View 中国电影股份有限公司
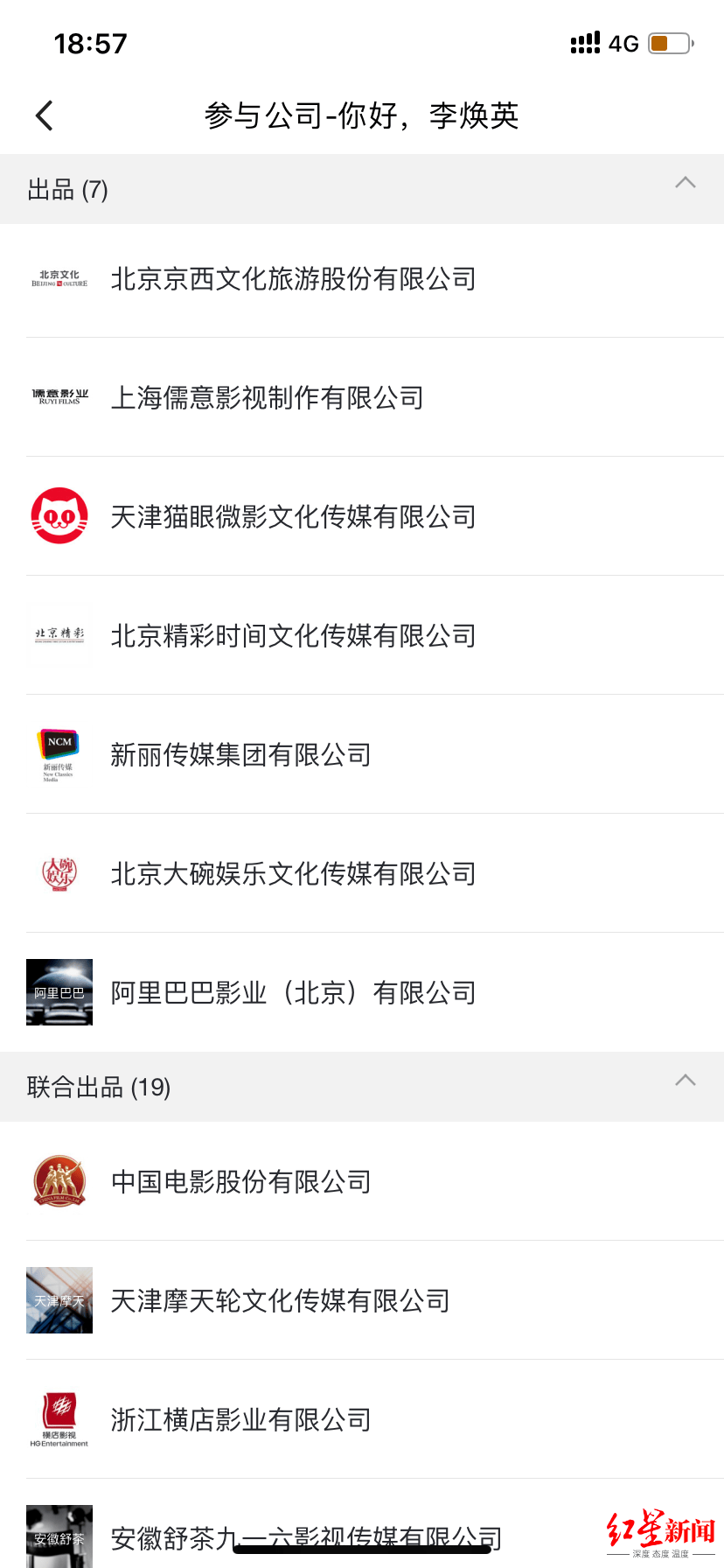The height and width of the screenshot is (1568, 724). pos(362,1181)
